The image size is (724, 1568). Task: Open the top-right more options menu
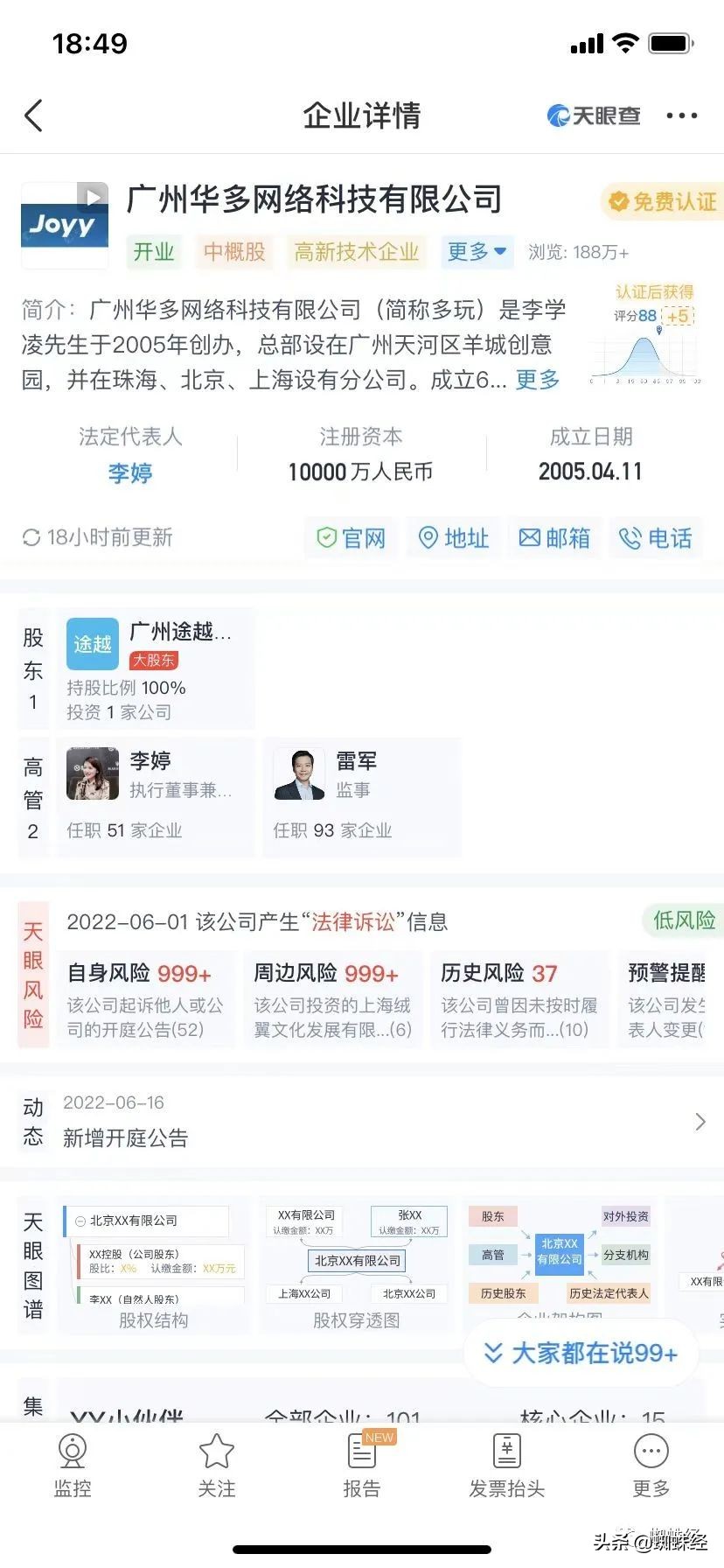(x=682, y=115)
